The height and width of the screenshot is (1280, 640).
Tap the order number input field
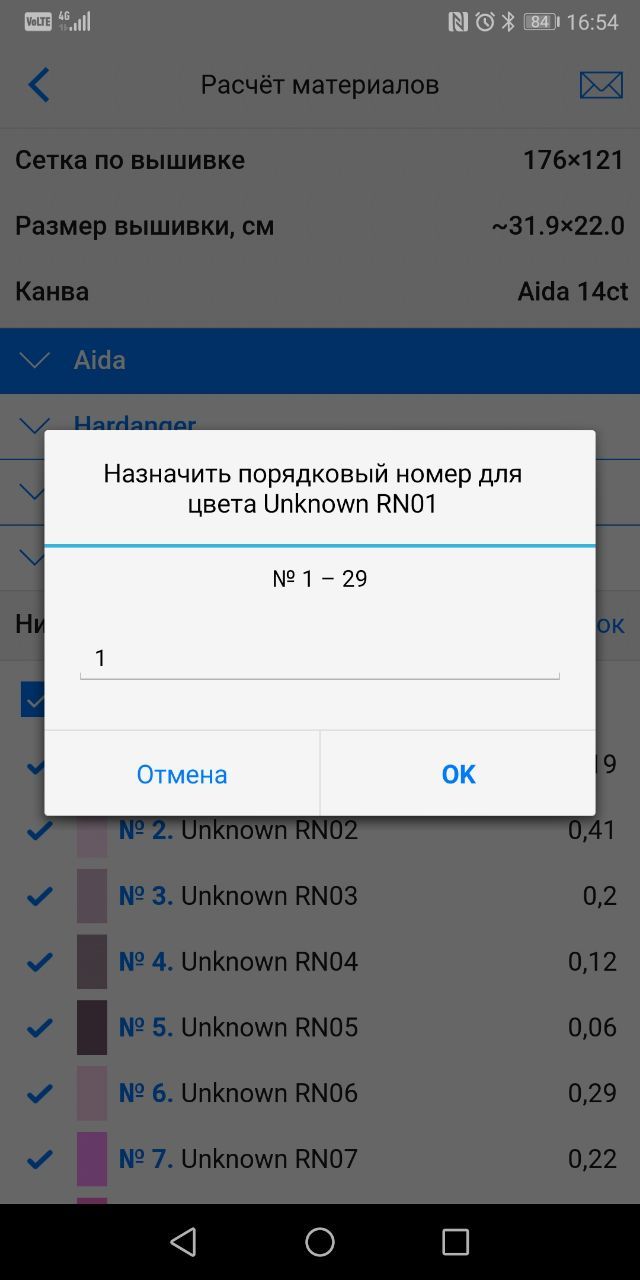coord(319,658)
